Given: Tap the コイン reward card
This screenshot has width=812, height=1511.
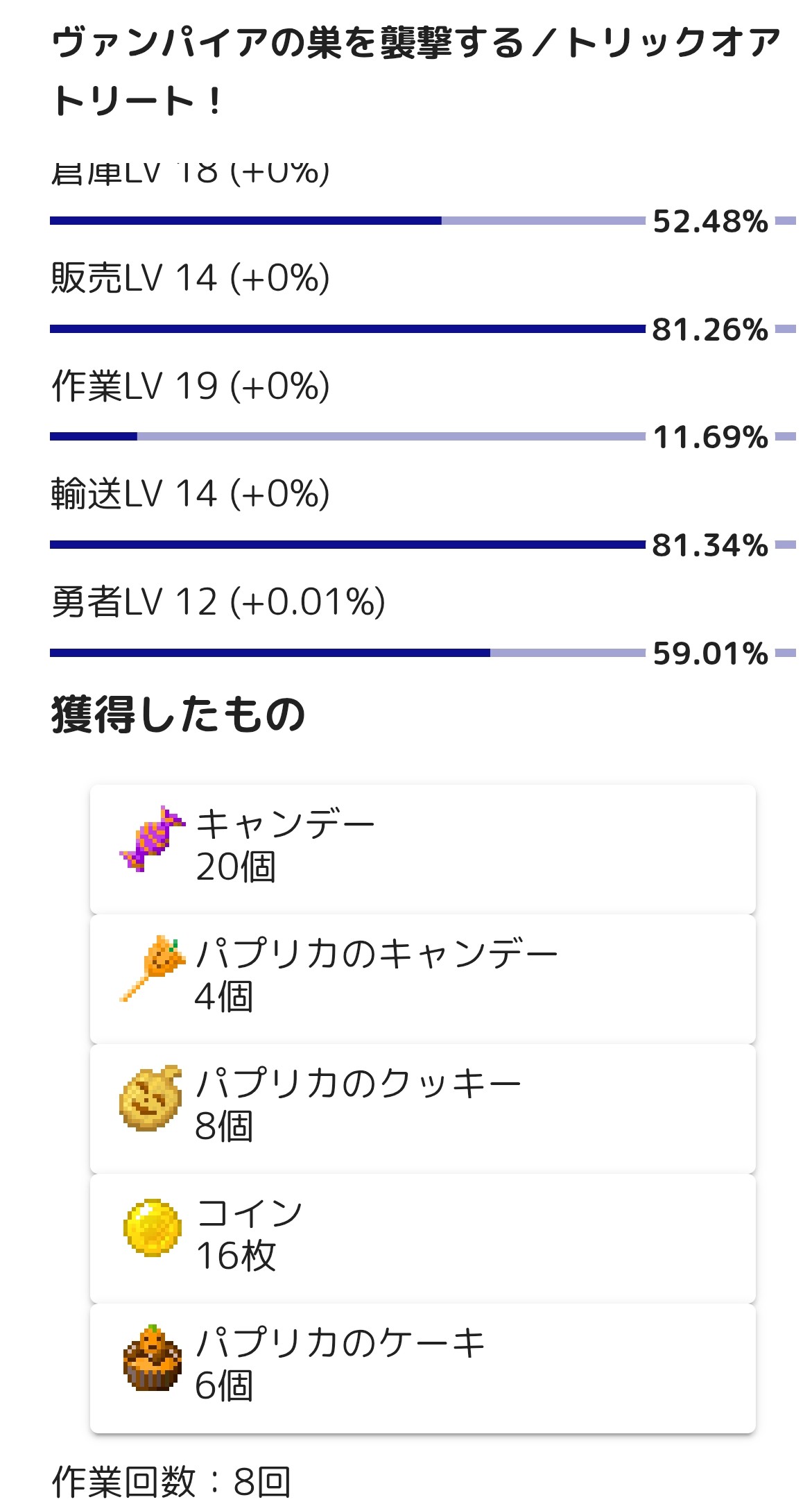Looking at the screenshot, I should [x=422, y=1238].
